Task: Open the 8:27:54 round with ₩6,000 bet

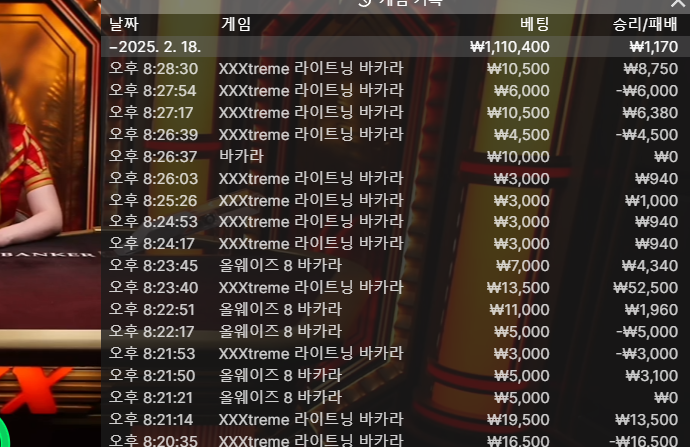Action: (310, 90)
